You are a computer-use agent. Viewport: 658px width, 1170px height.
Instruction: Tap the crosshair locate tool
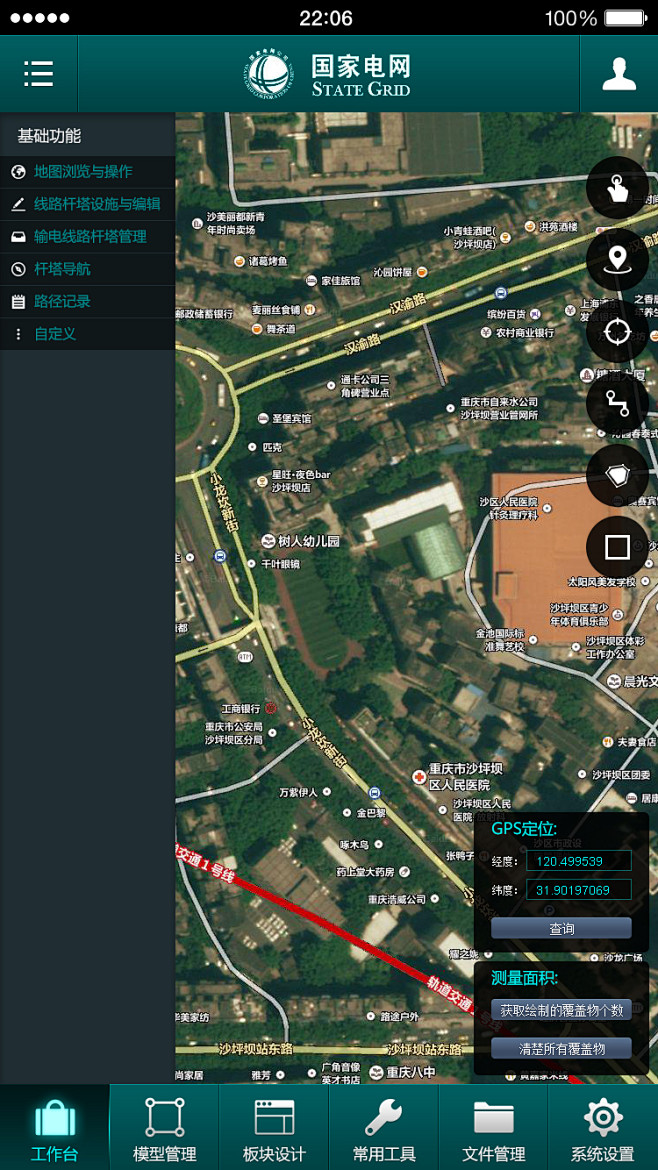pyautogui.click(x=617, y=331)
